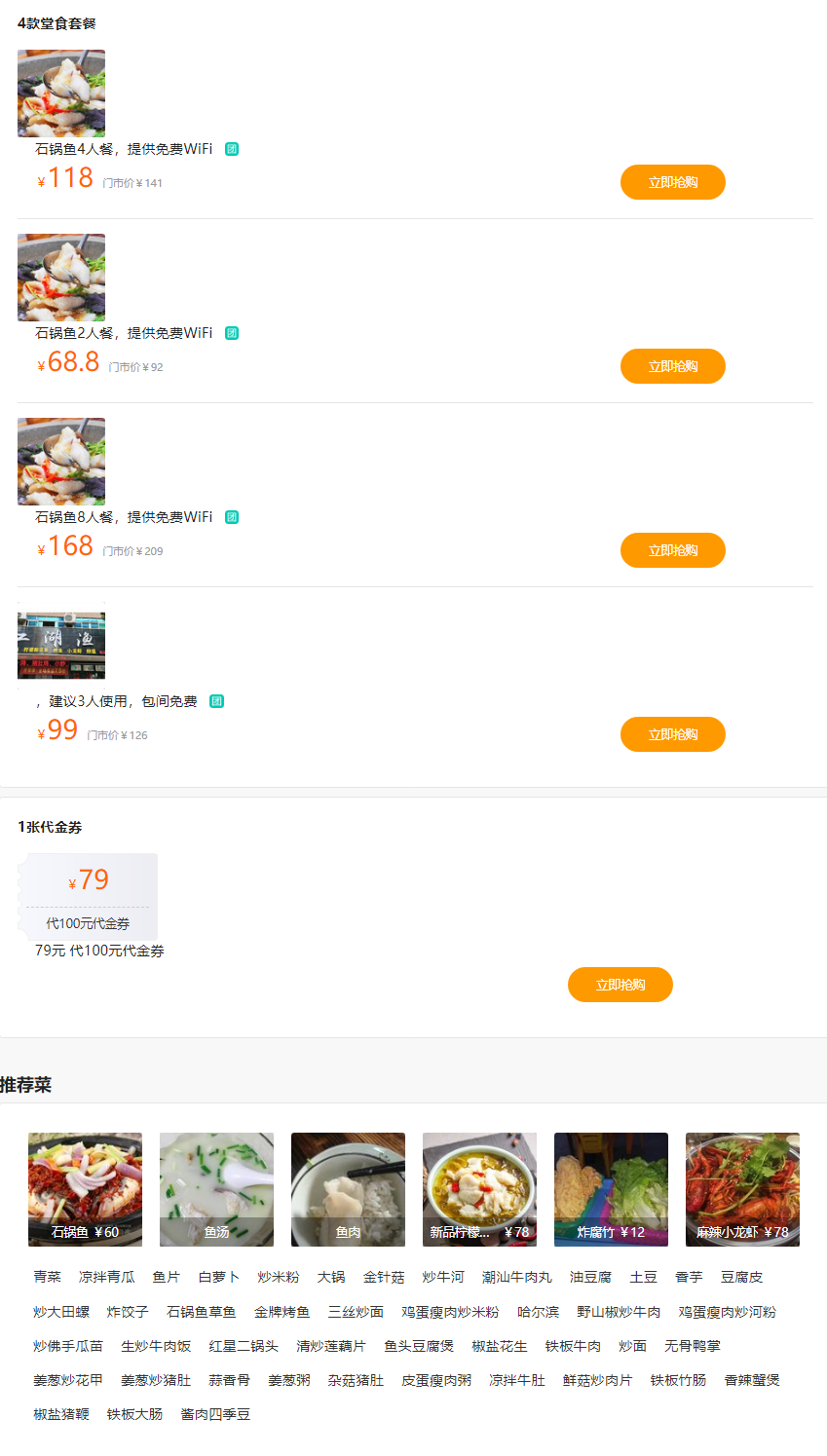
Task: Purchase the ¥79 for 100元 voucher
Action: click(620, 985)
